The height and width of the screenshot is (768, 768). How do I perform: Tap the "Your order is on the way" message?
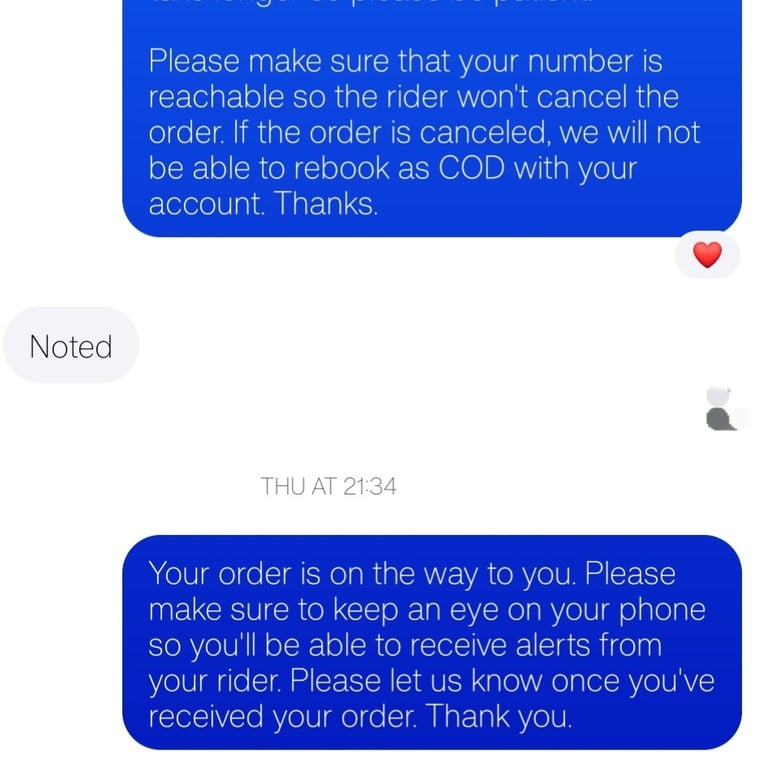click(432, 642)
